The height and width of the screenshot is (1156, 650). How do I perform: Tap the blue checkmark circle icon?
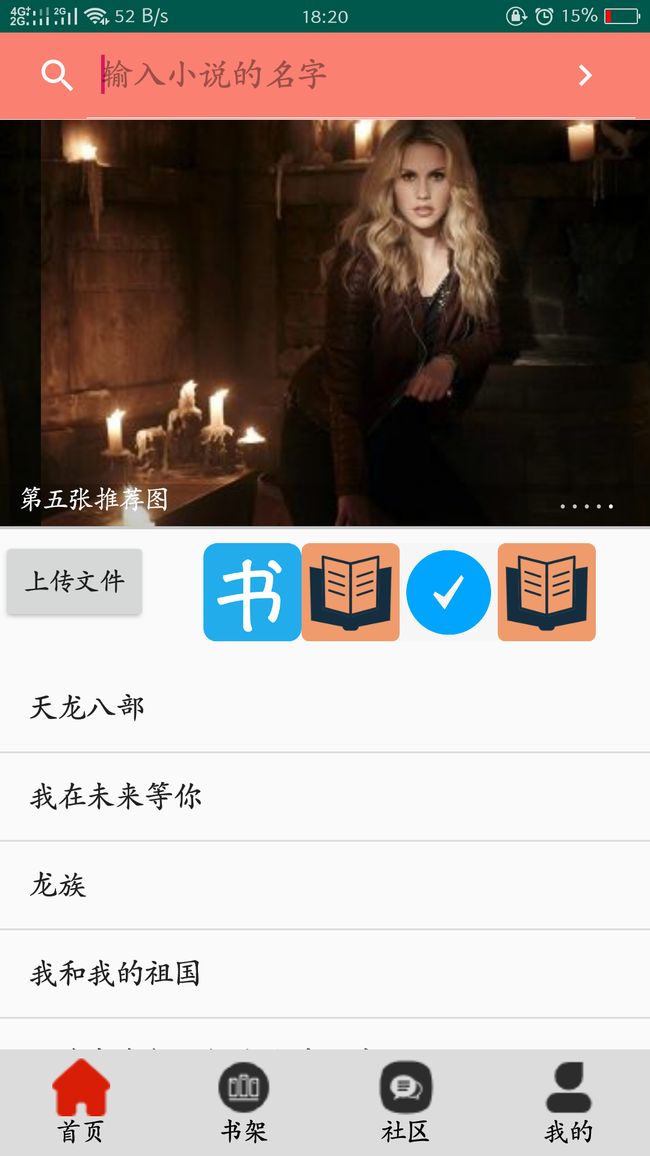pos(448,592)
